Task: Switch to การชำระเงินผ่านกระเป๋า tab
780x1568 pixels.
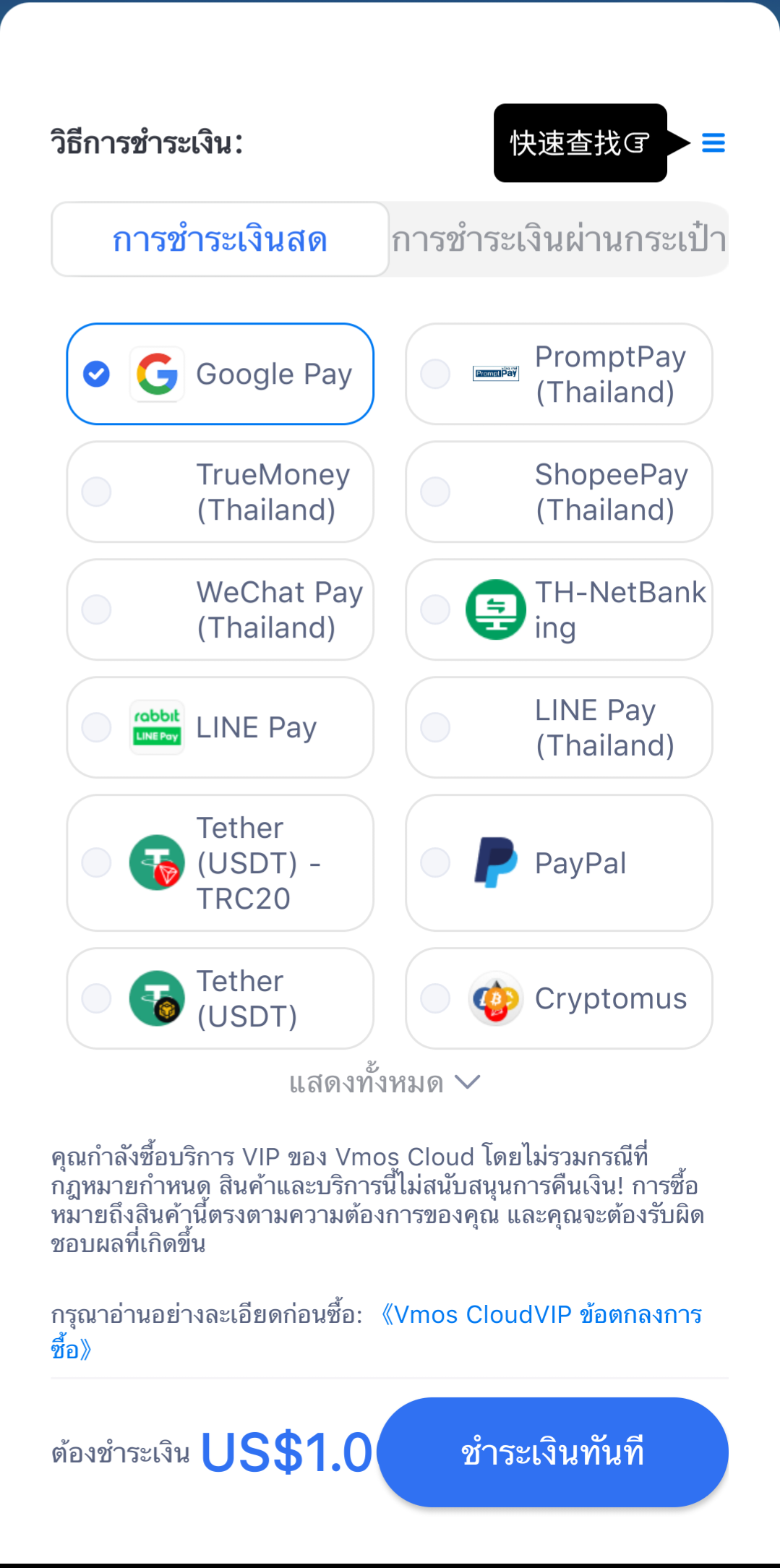Action: pos(558,239)
